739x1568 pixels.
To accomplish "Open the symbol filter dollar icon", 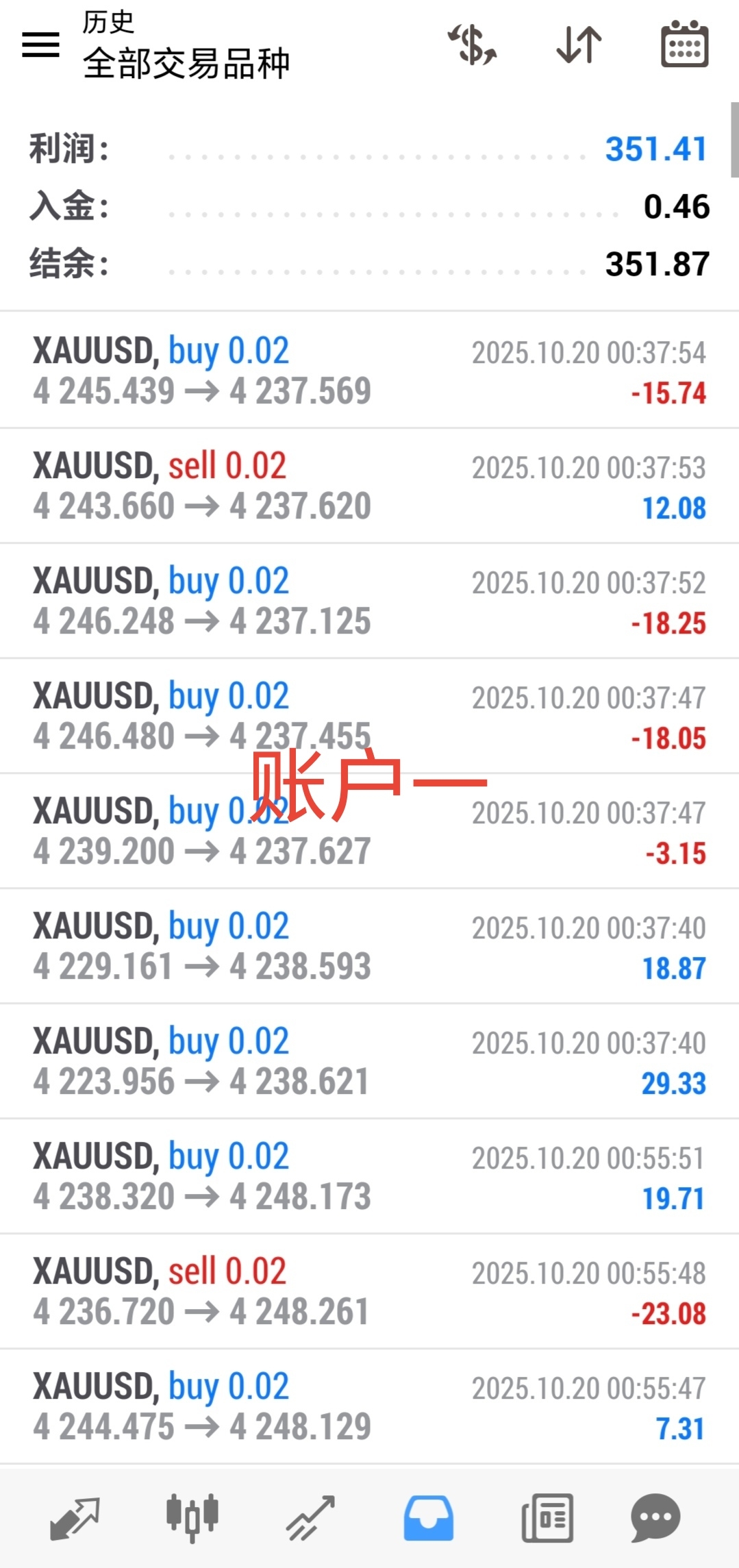I will [472, 45].
